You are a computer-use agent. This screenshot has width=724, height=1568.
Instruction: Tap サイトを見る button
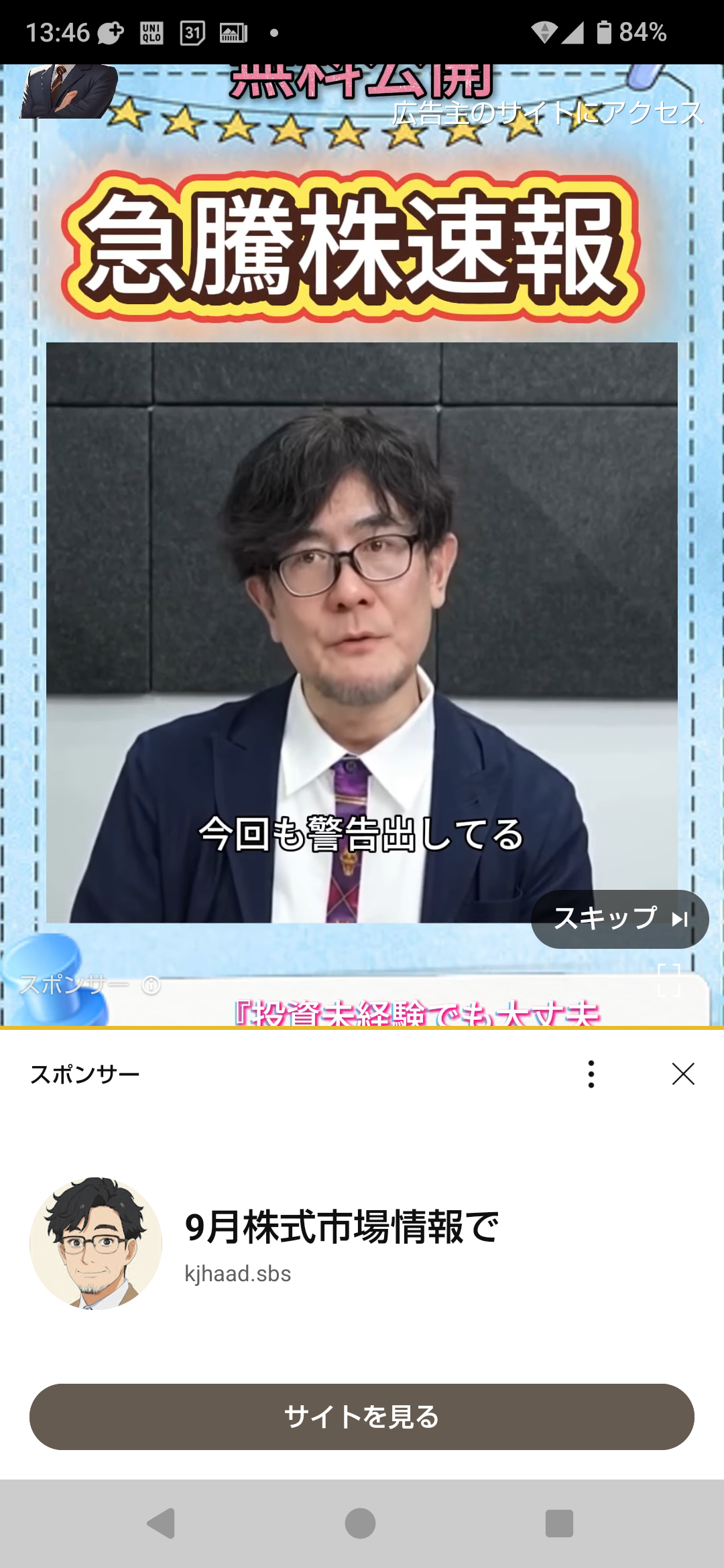pyautogui.click(x=361, y=1417)
